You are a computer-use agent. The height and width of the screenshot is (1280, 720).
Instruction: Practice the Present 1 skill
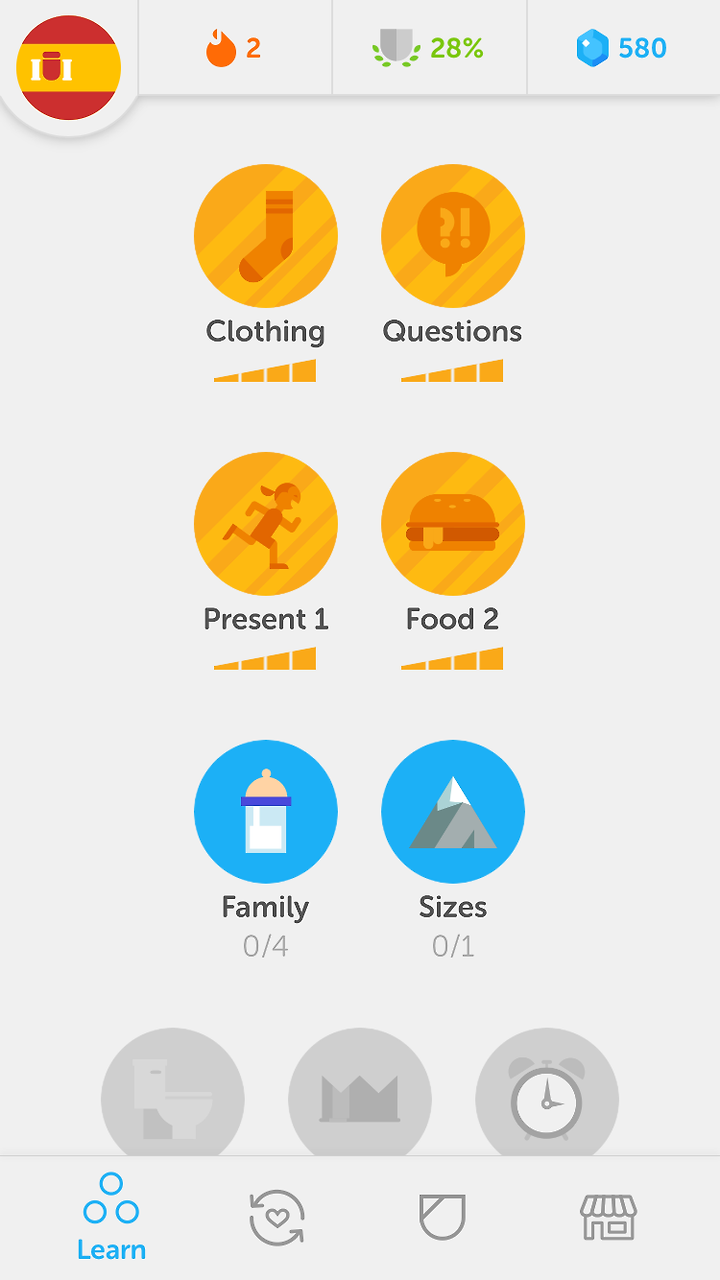(x=266, y=524)
